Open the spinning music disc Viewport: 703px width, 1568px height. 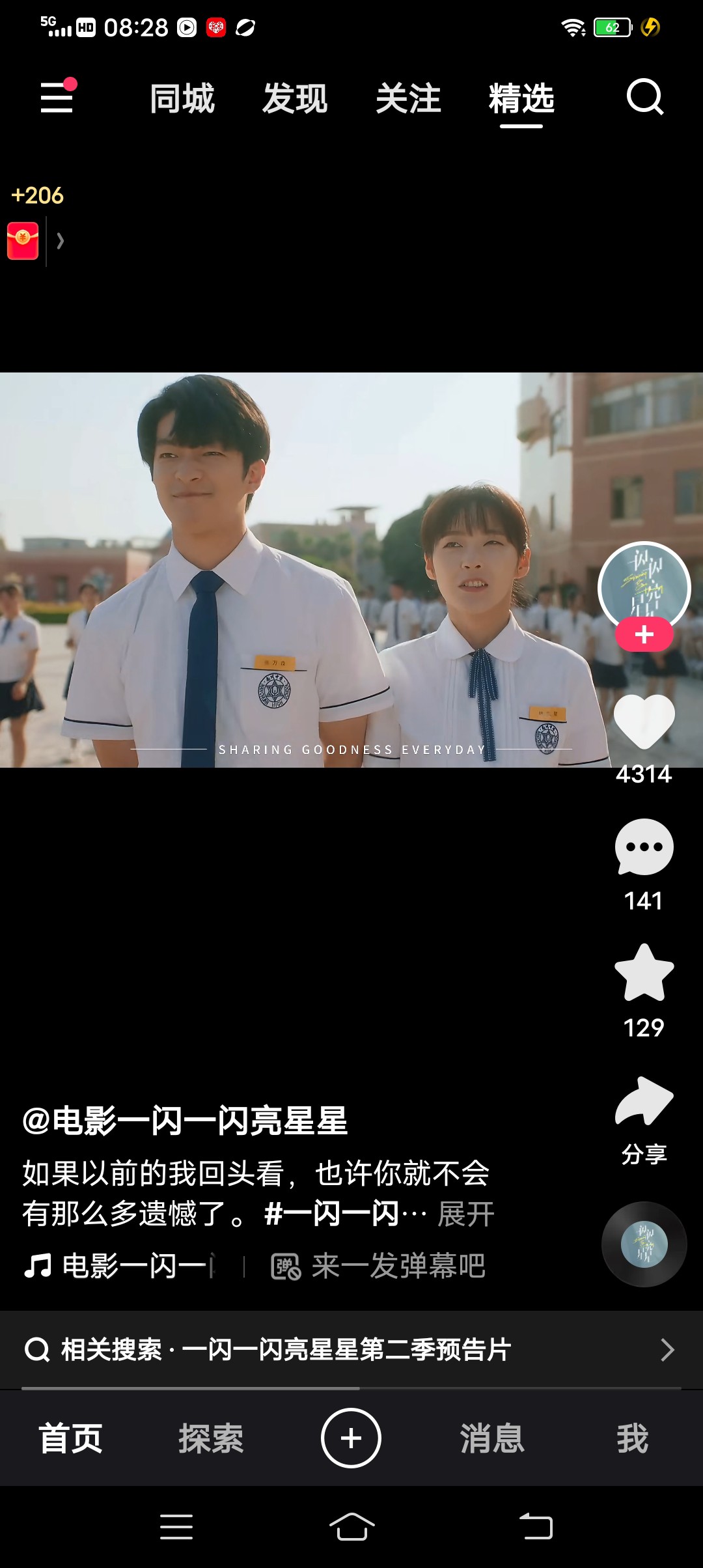[644, 1244]
